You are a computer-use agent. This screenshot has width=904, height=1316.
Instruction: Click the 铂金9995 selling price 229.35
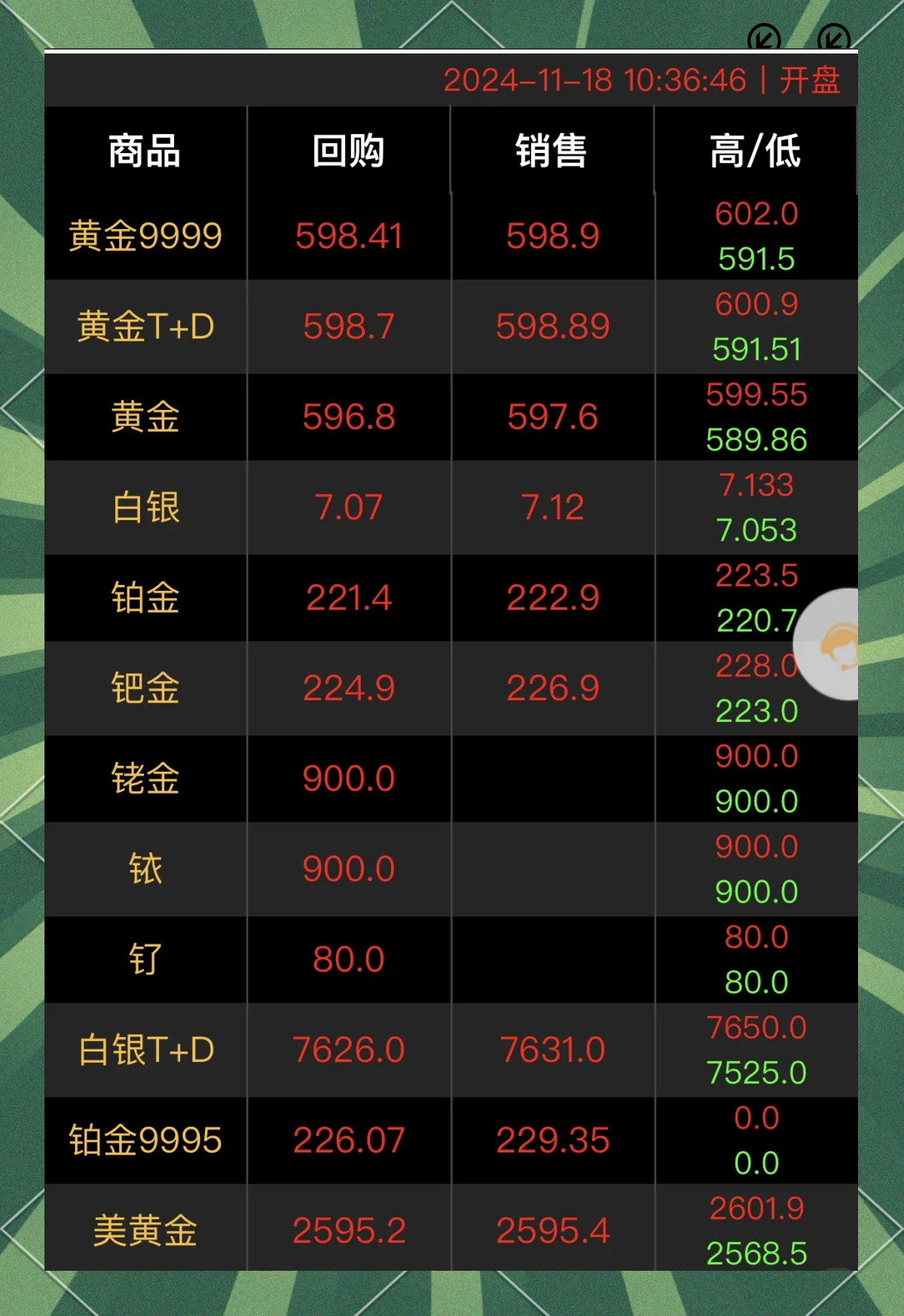point(552,1140)
